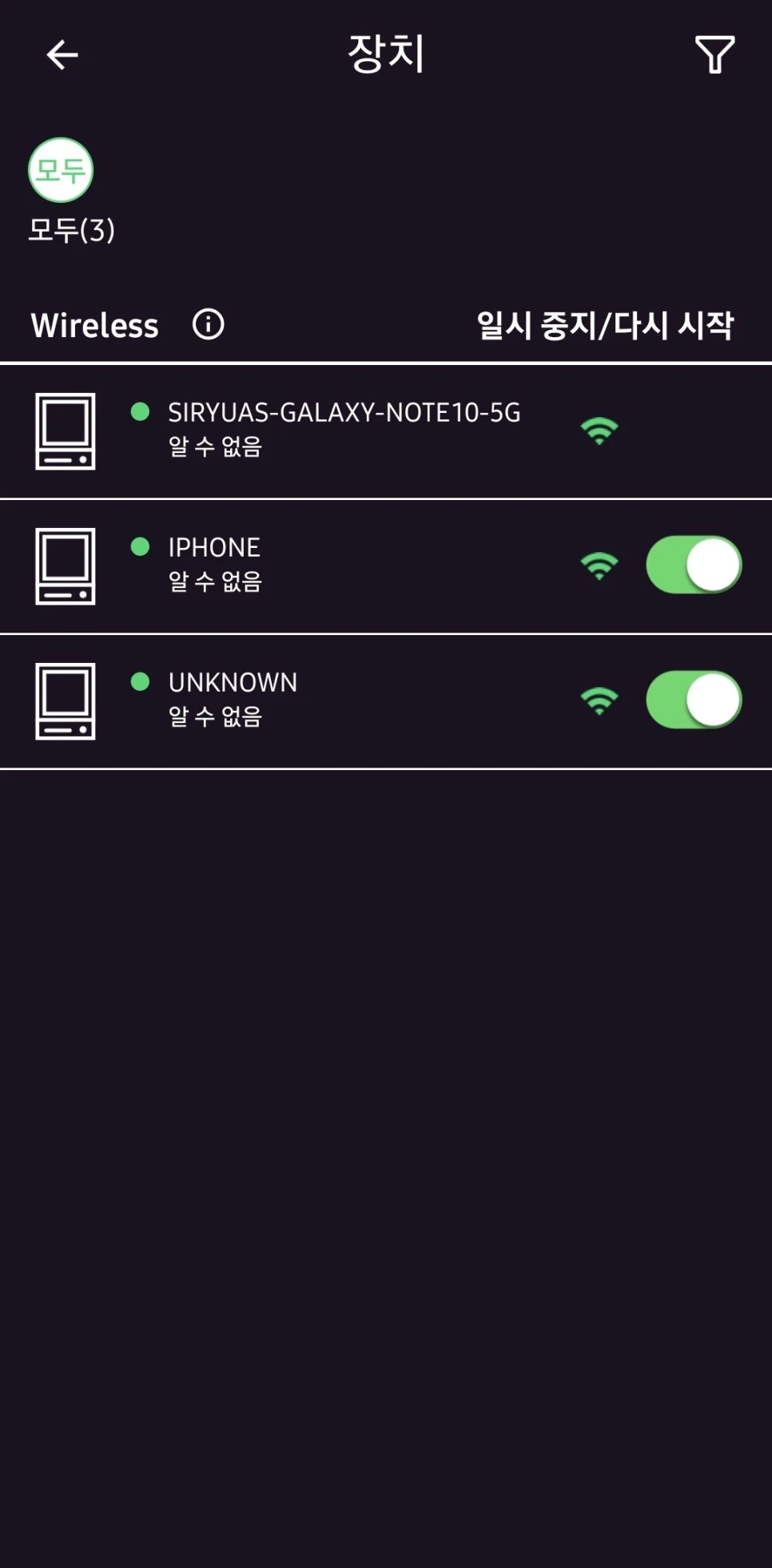Screen dimensions: 772x1568
Task: Select the 모두 filter chip
Action: coord(62,169)
